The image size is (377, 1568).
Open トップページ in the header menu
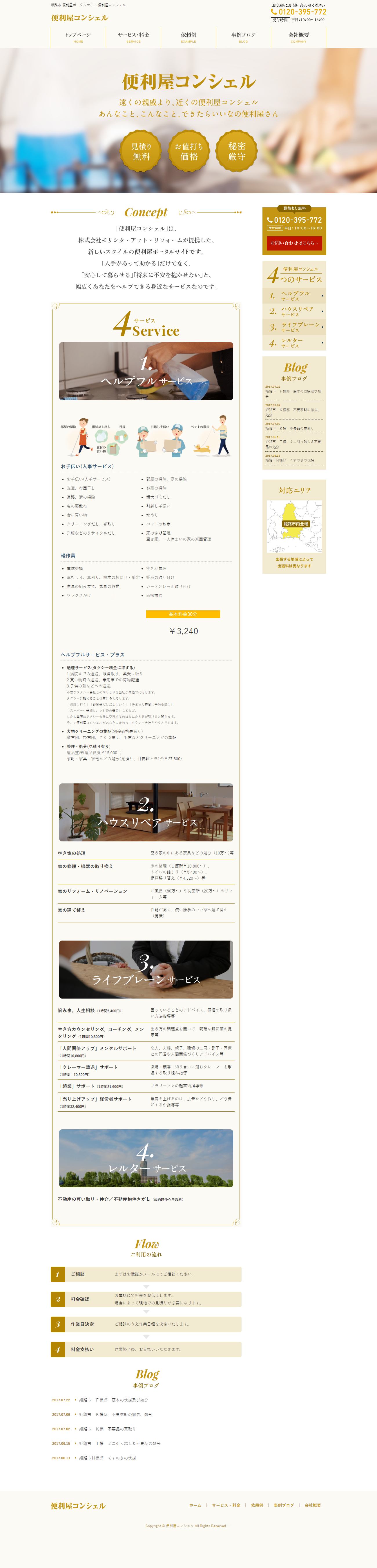click(78, 37)
